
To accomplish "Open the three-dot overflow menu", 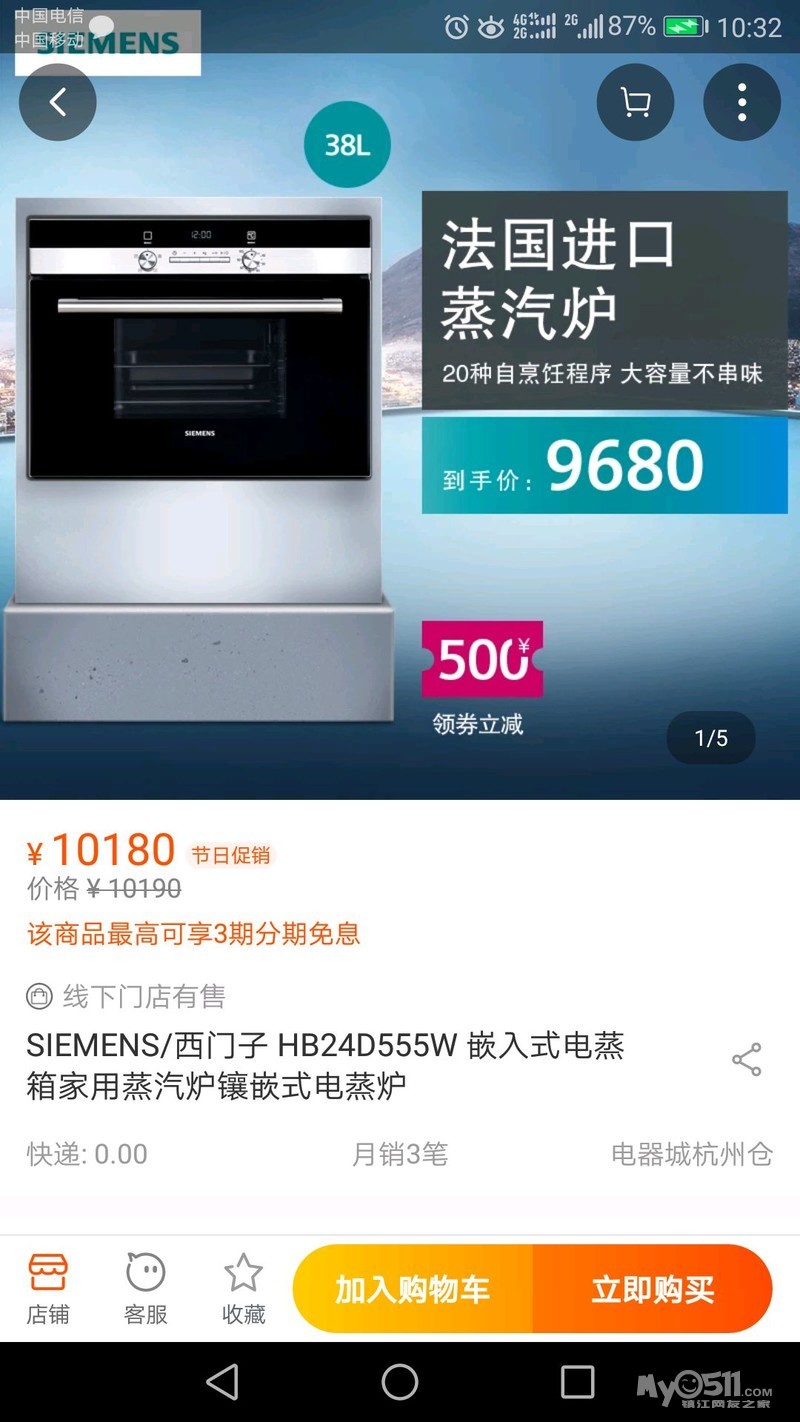I will pos(741,102).
